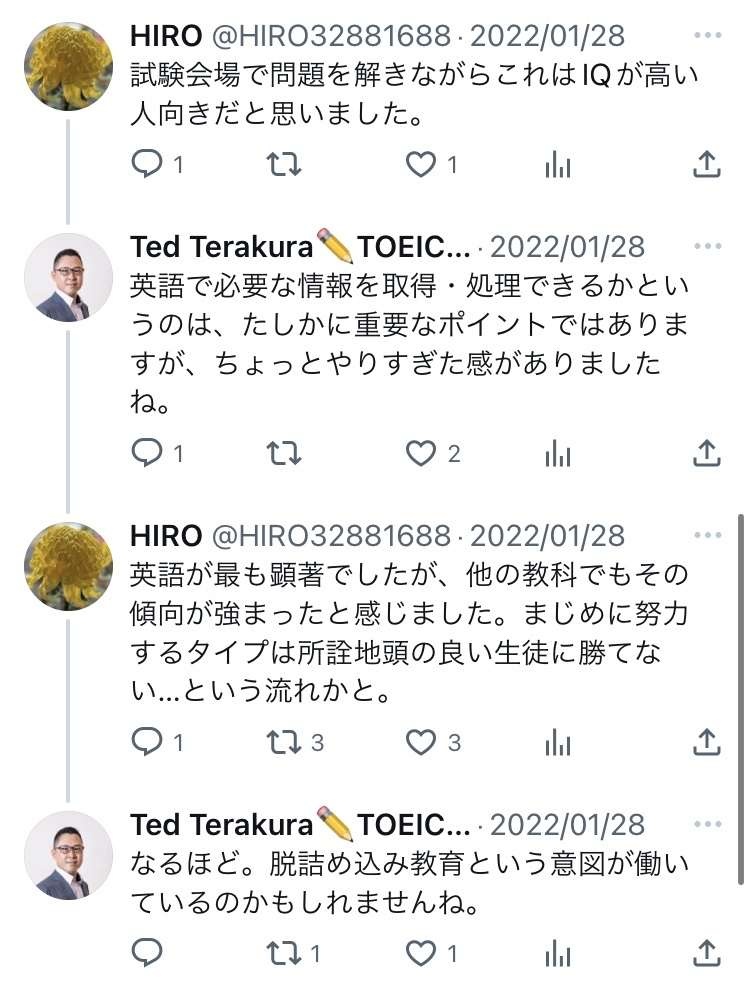Like Ted Terakura's tweet about 英語で必要な情報

(x=421, y=454)
